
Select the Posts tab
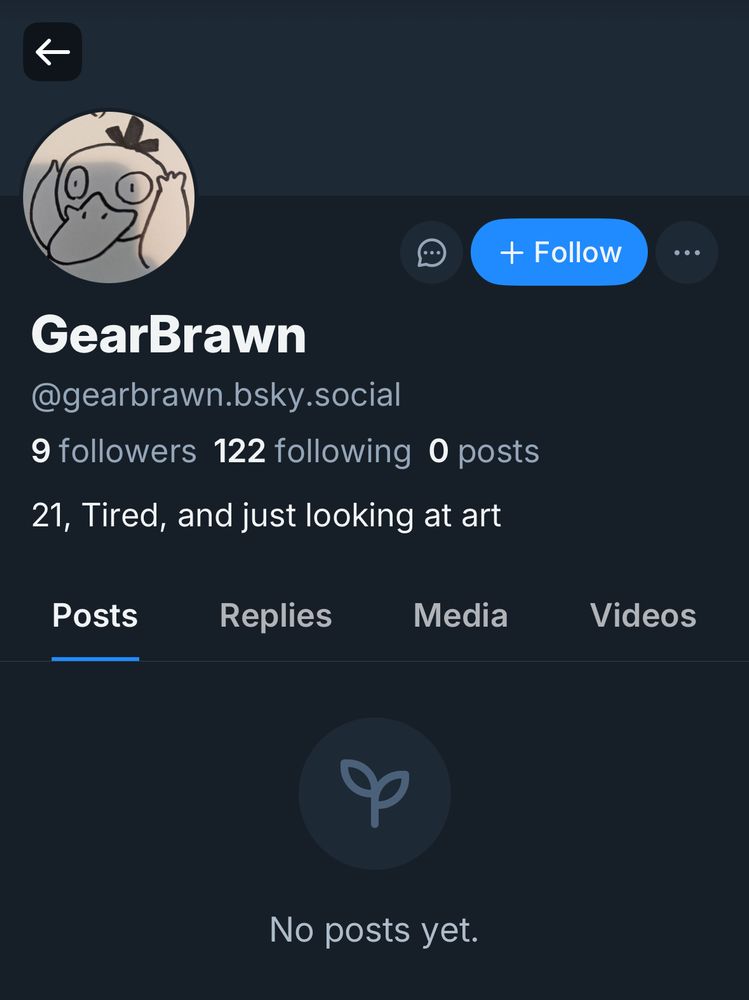[95, 615]
